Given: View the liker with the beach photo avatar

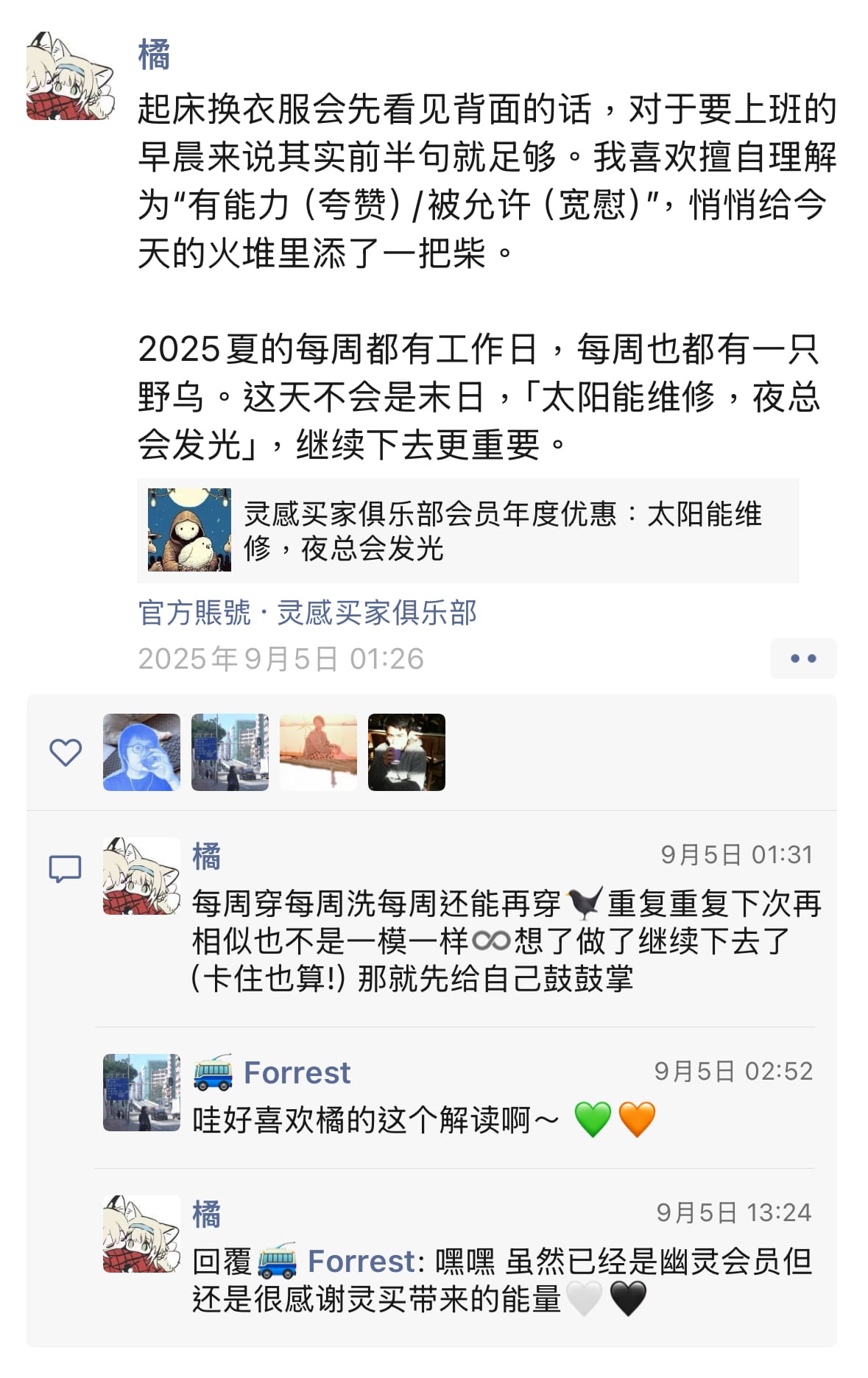Looking at the screenshot, I should click(x=318, y=752).
